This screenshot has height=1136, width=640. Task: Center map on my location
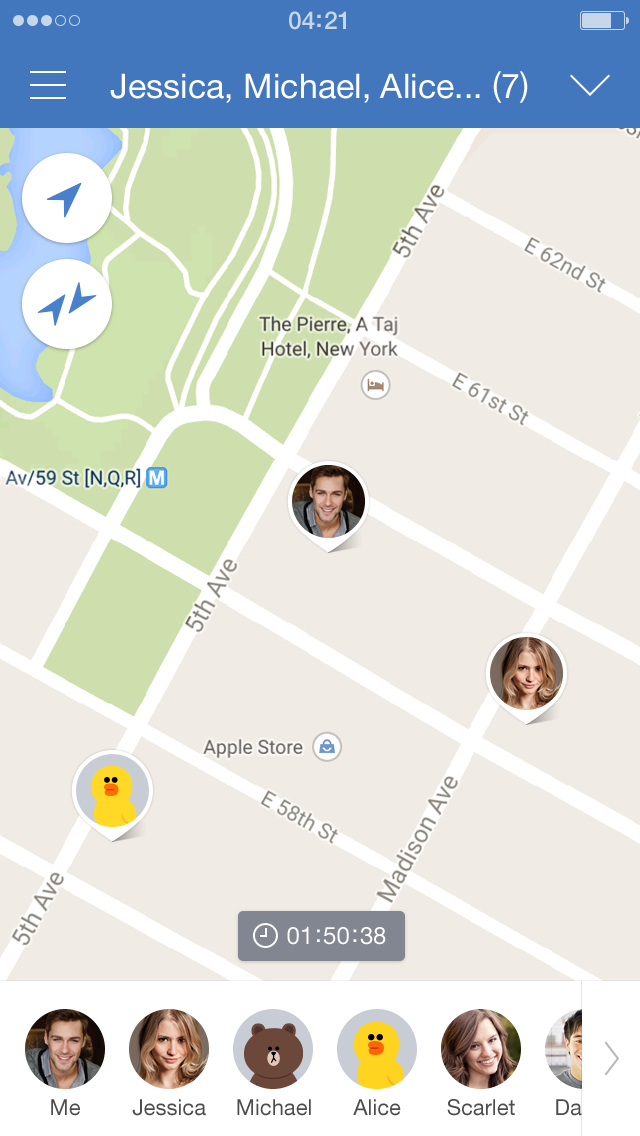pyautogui.click(x=66, y=198)
